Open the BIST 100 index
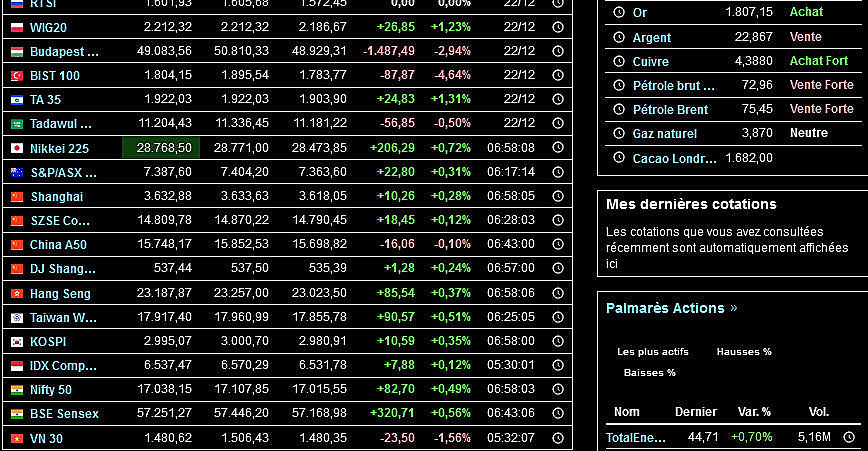This screenshot has height=451, width=868. (55, 75)
